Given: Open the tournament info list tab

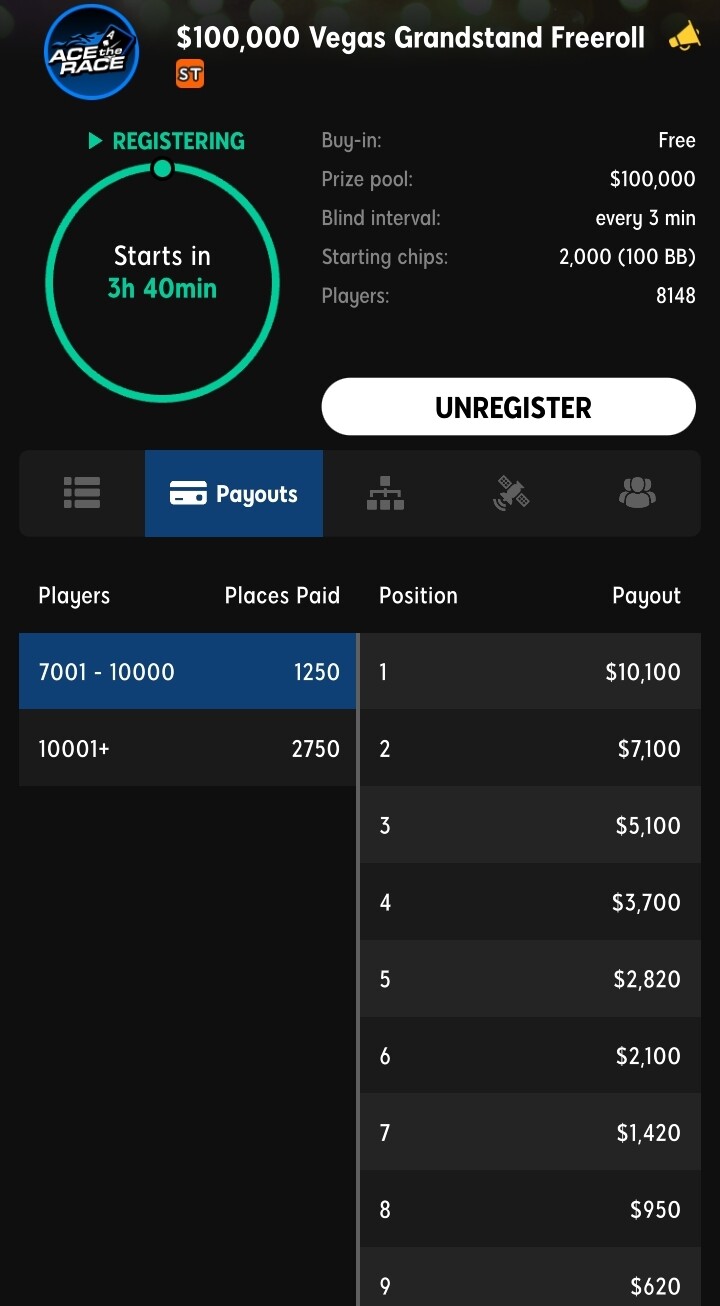Looking at the screenshot, I should click(x=82, y=493).
